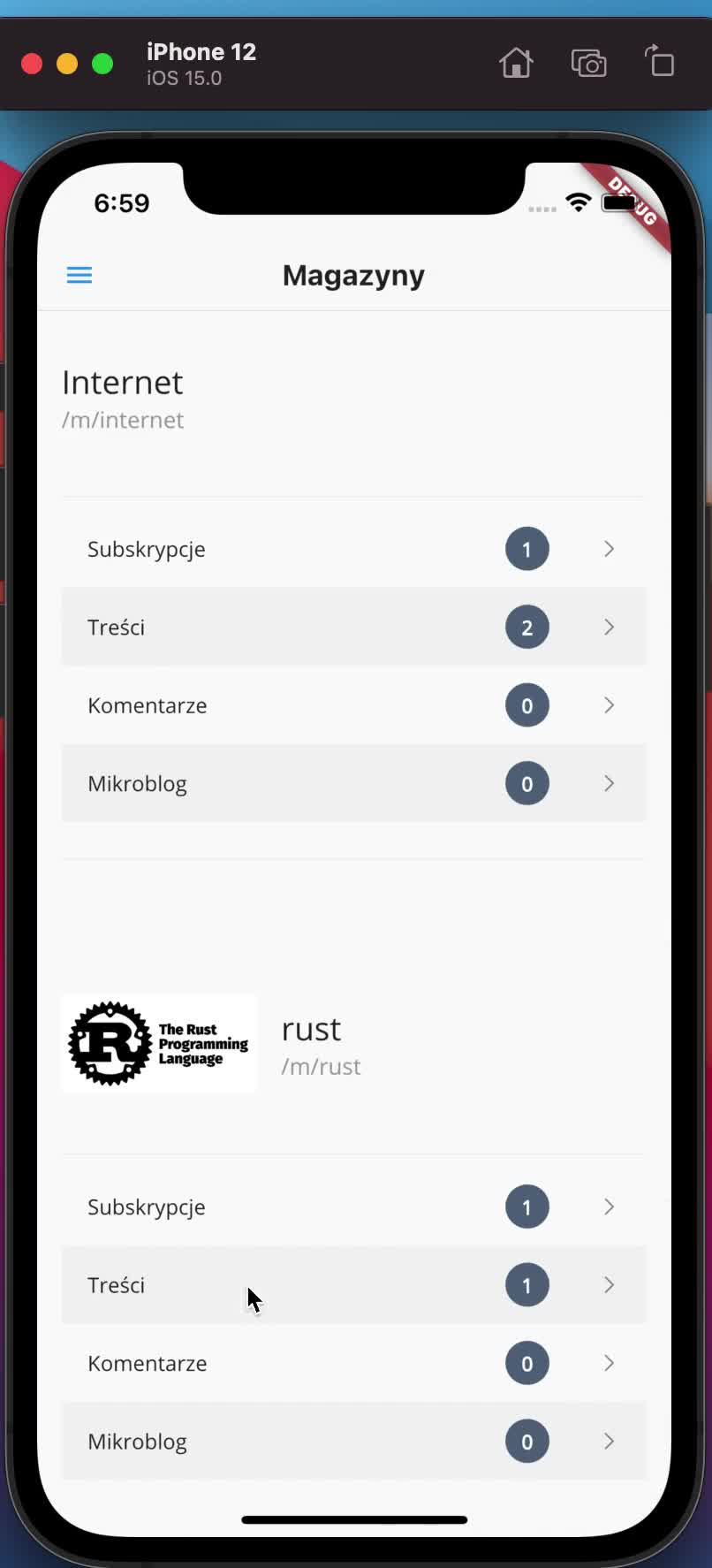
Task: Open the hamburger drawer menu
Action: coord(80,275)
